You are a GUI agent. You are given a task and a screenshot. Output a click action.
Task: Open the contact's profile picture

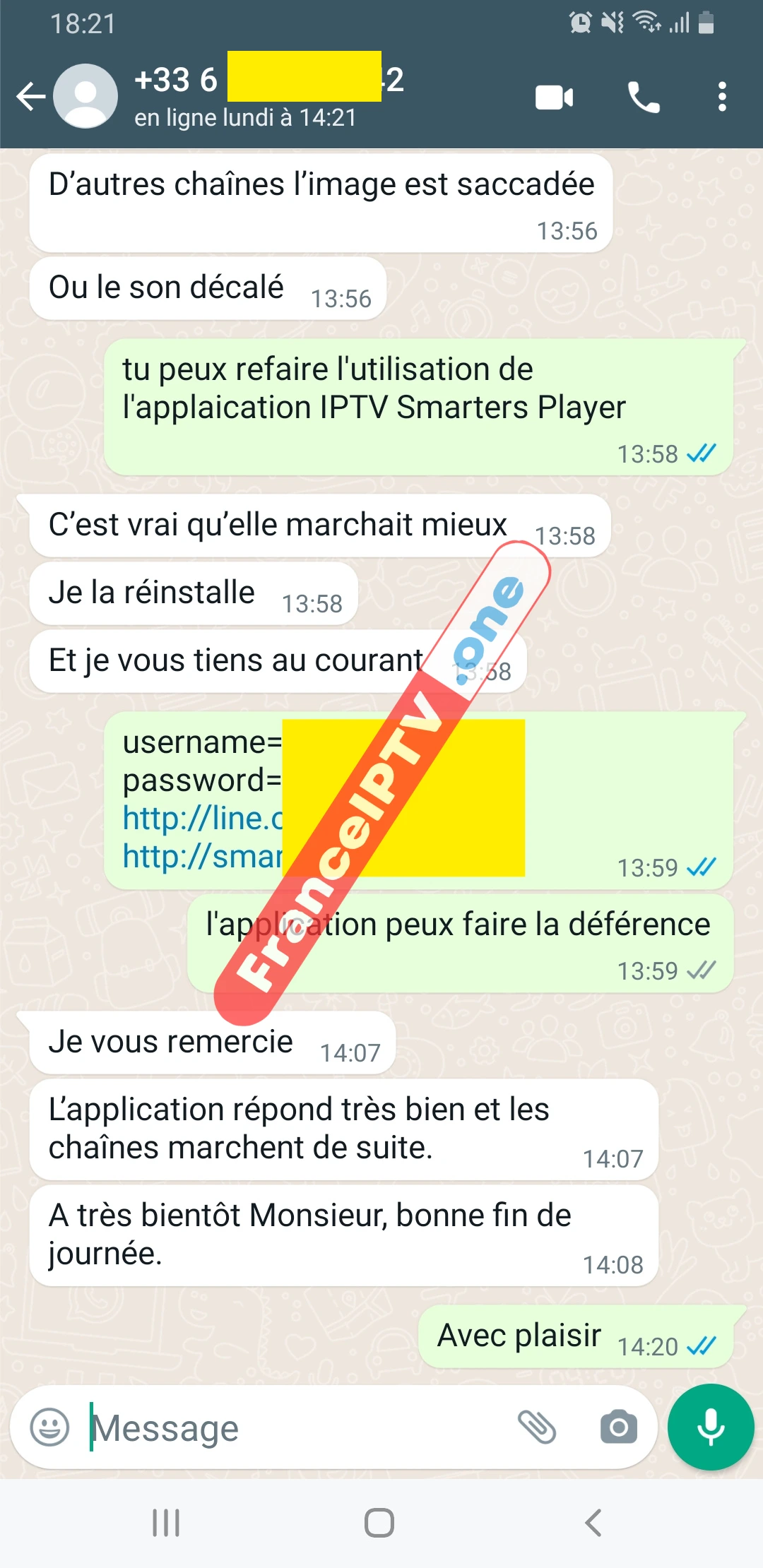[85, 96]
